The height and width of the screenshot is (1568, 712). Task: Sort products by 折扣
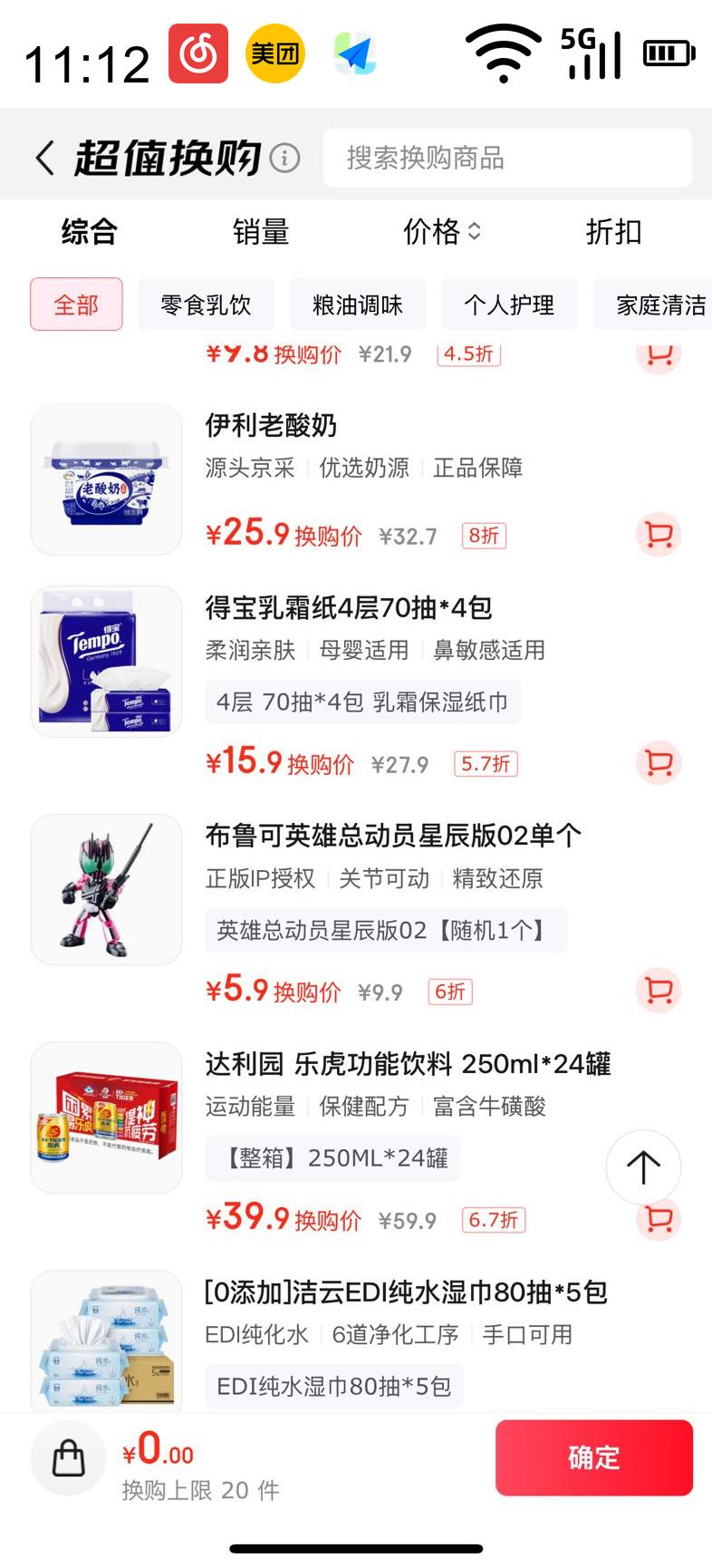[613, 232]
